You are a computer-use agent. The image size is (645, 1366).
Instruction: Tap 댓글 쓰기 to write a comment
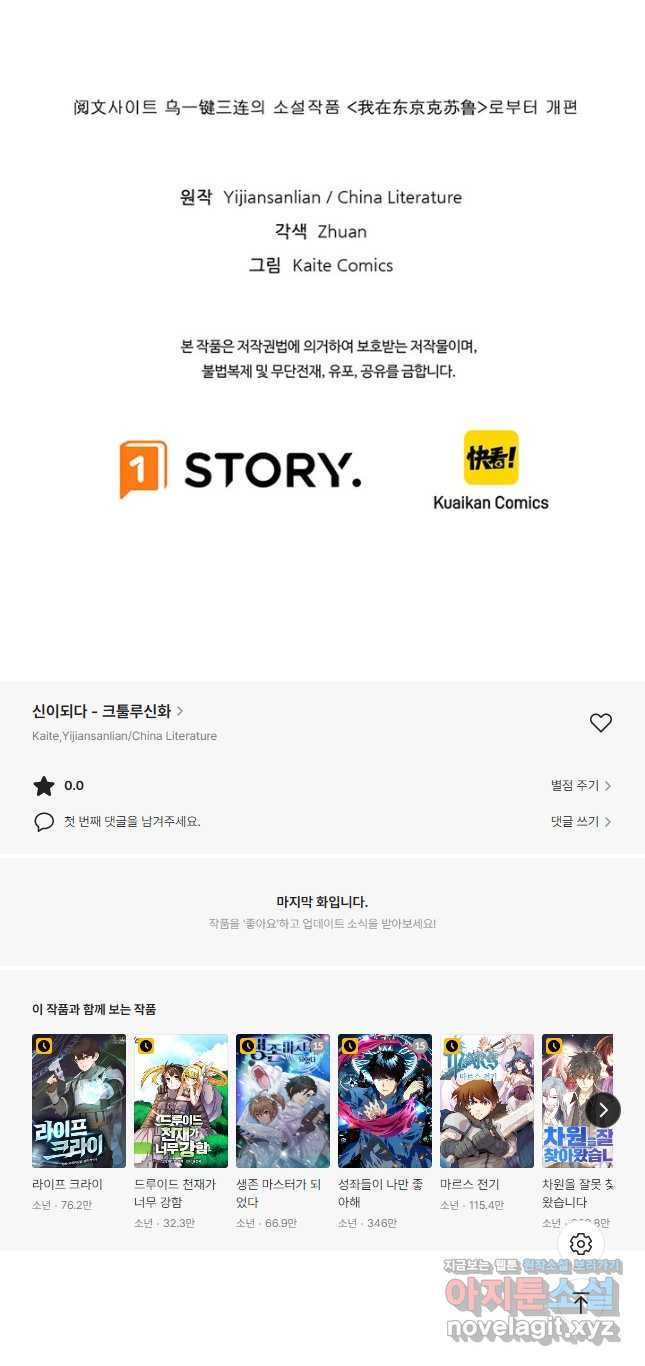[581, 822]
